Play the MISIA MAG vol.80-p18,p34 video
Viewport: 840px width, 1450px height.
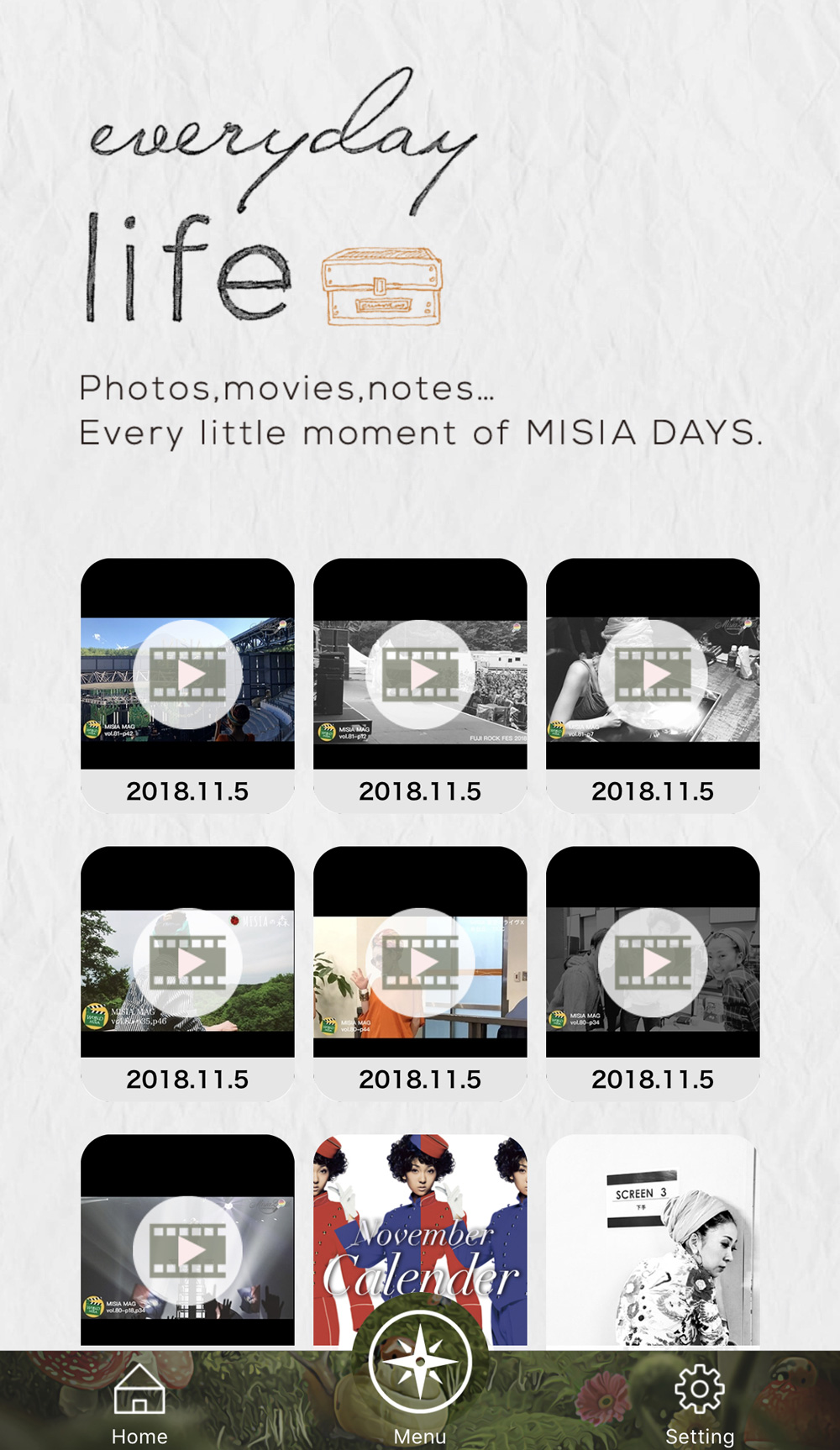[187, 1250]
